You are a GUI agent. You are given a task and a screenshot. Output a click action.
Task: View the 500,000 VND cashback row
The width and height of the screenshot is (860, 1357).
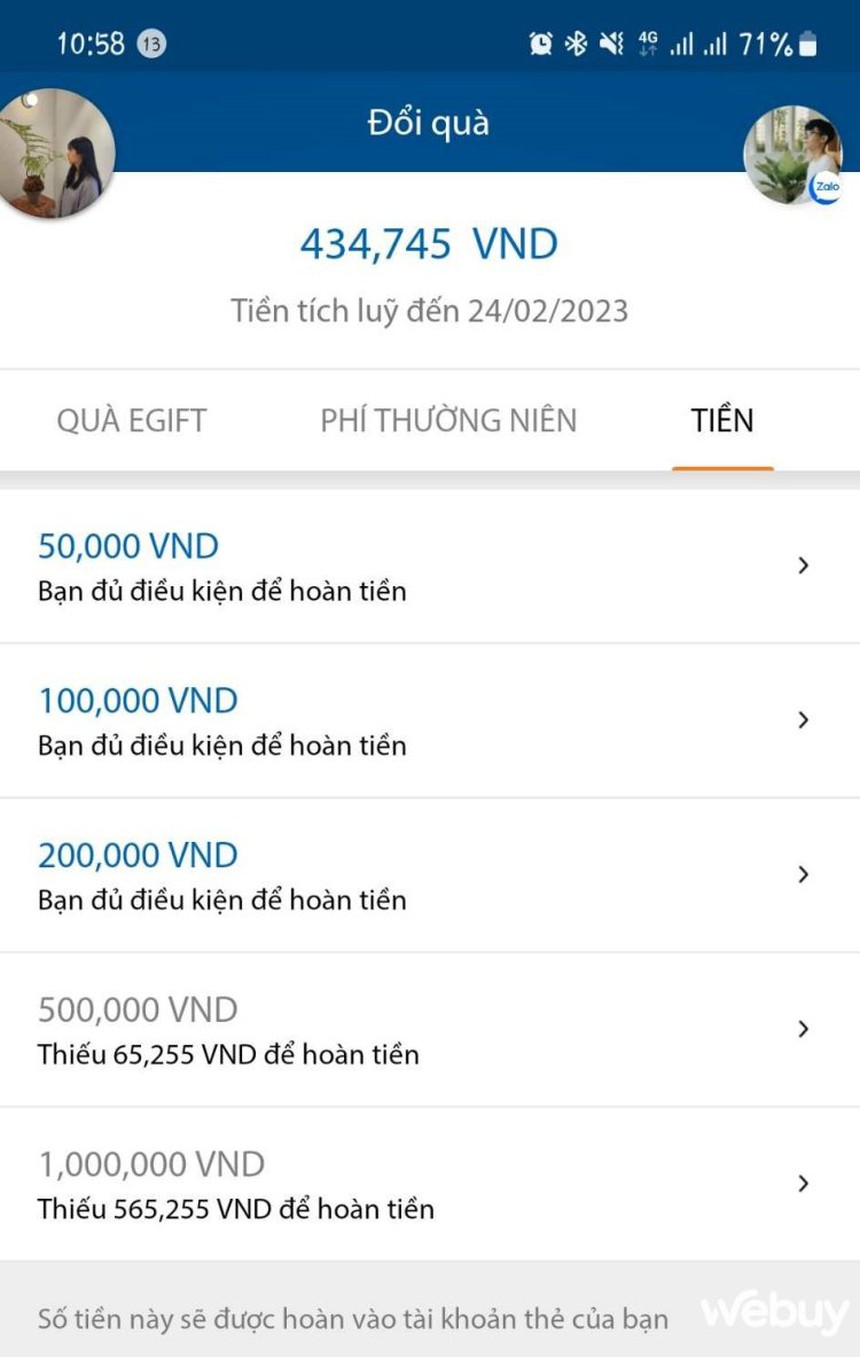430,1029
